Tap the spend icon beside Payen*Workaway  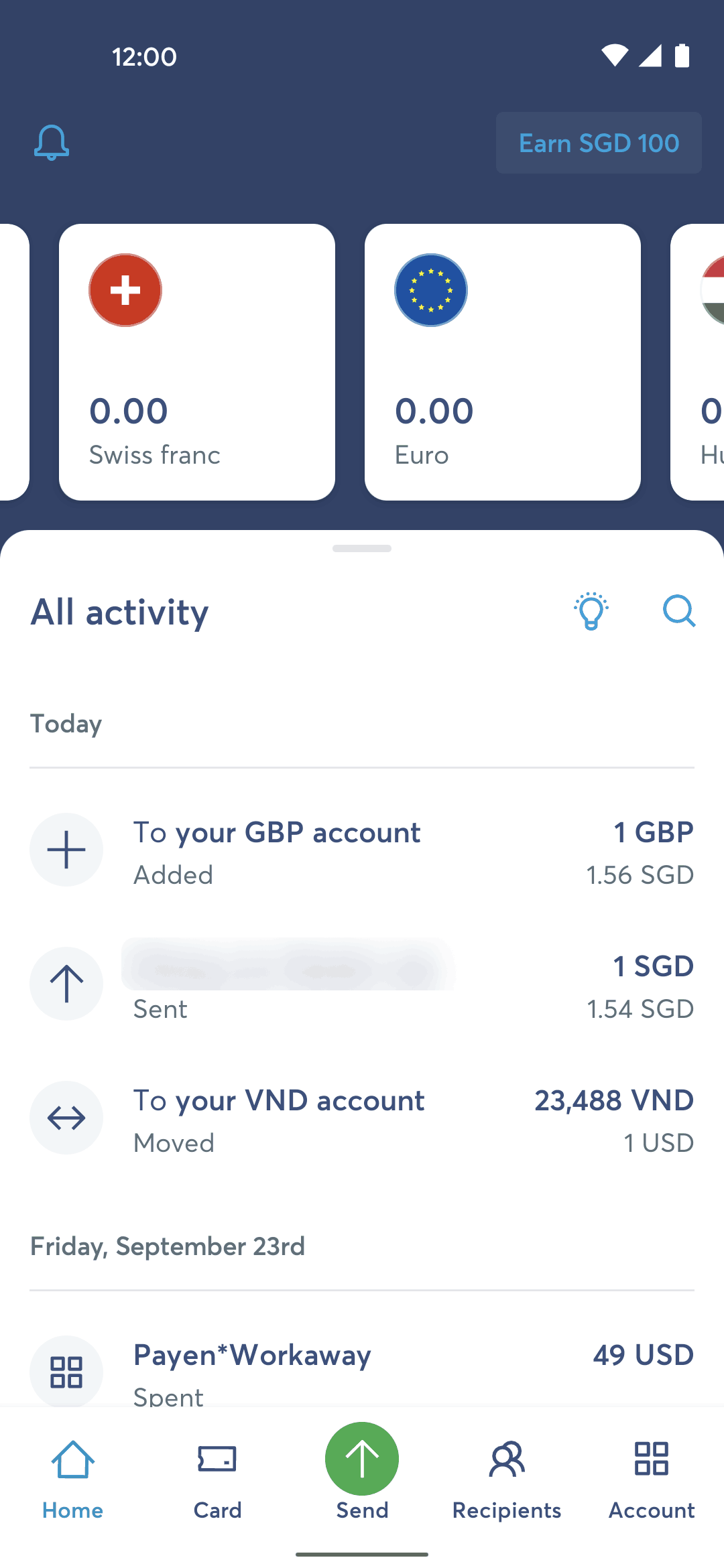point(66,1372)
